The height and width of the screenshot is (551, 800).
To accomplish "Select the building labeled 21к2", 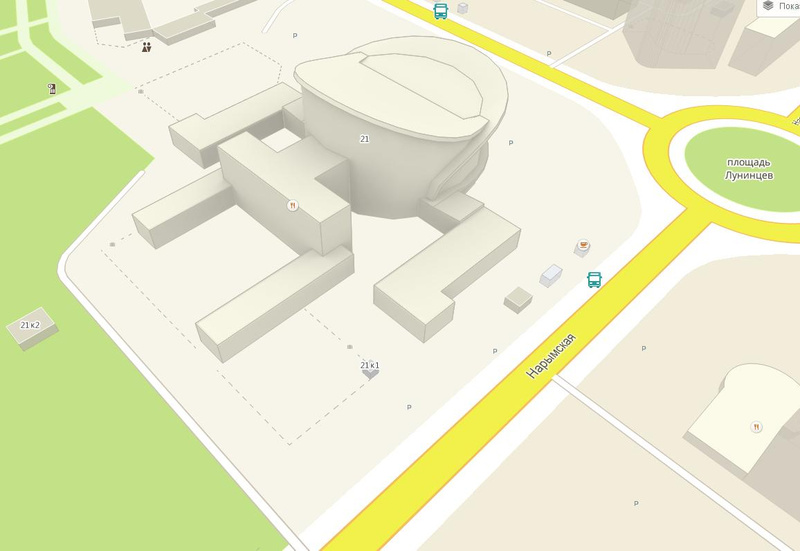I will point(30,326).
